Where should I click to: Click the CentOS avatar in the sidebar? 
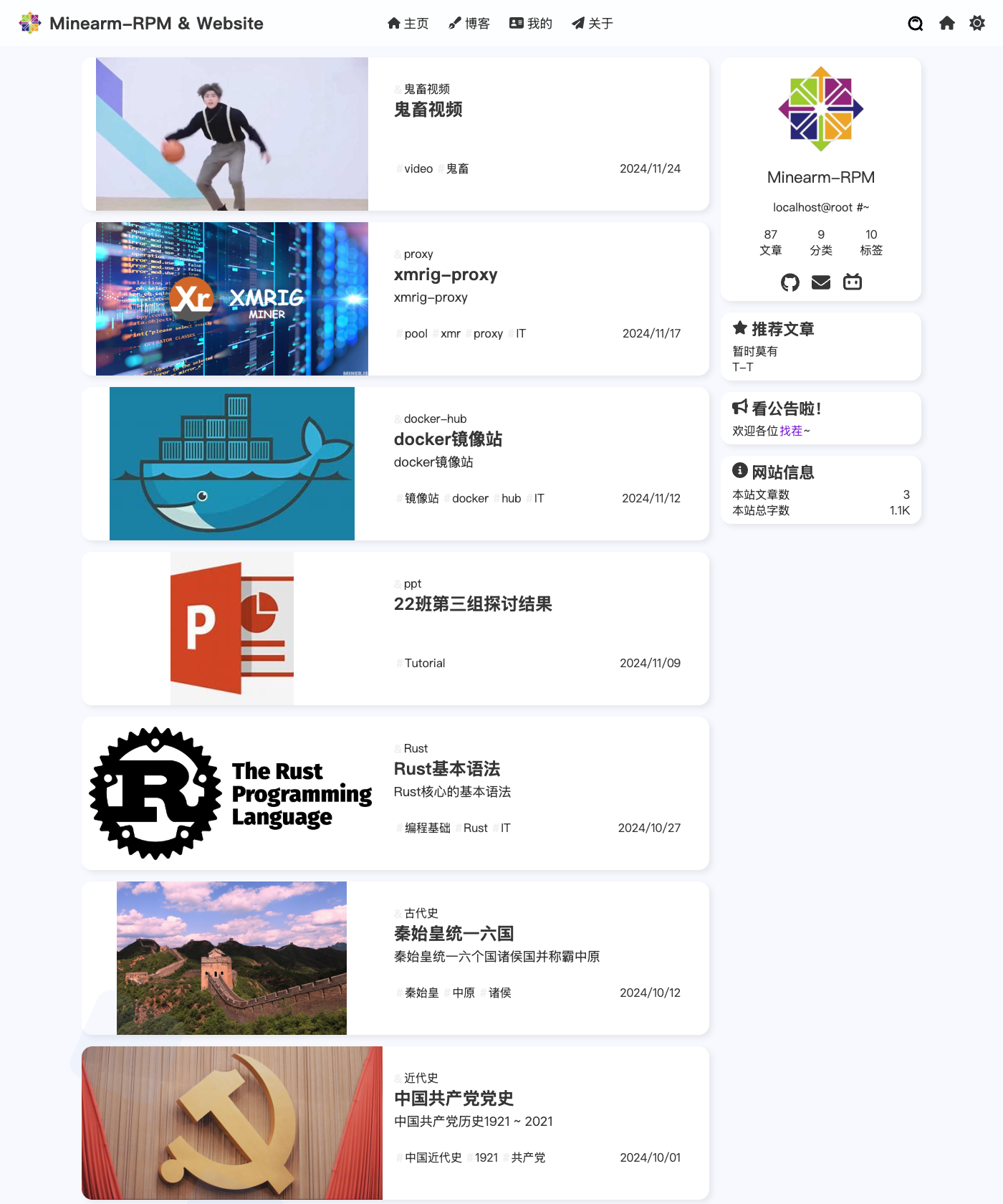pos(821,110)
